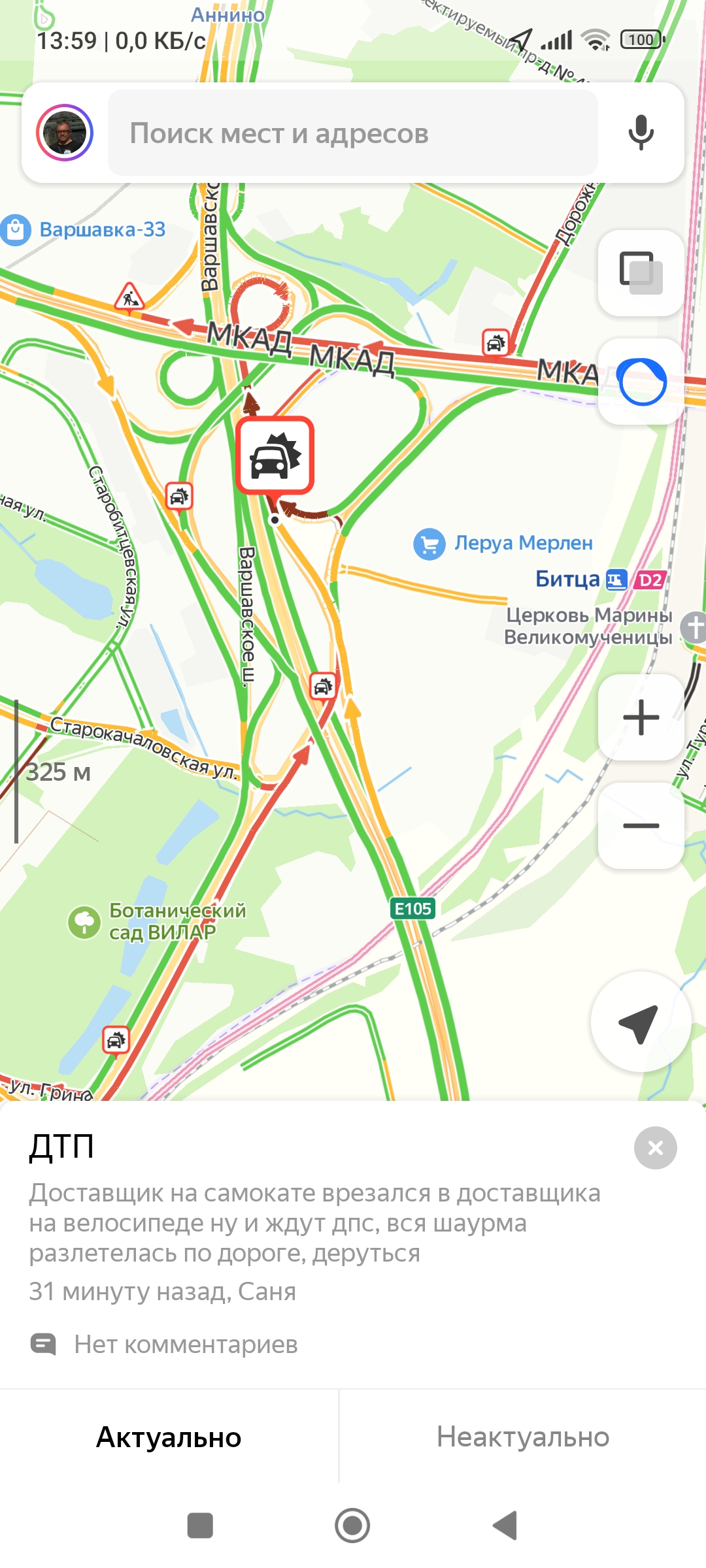Open Ботанический сад ВИЛАР marker

click(85, 922)
